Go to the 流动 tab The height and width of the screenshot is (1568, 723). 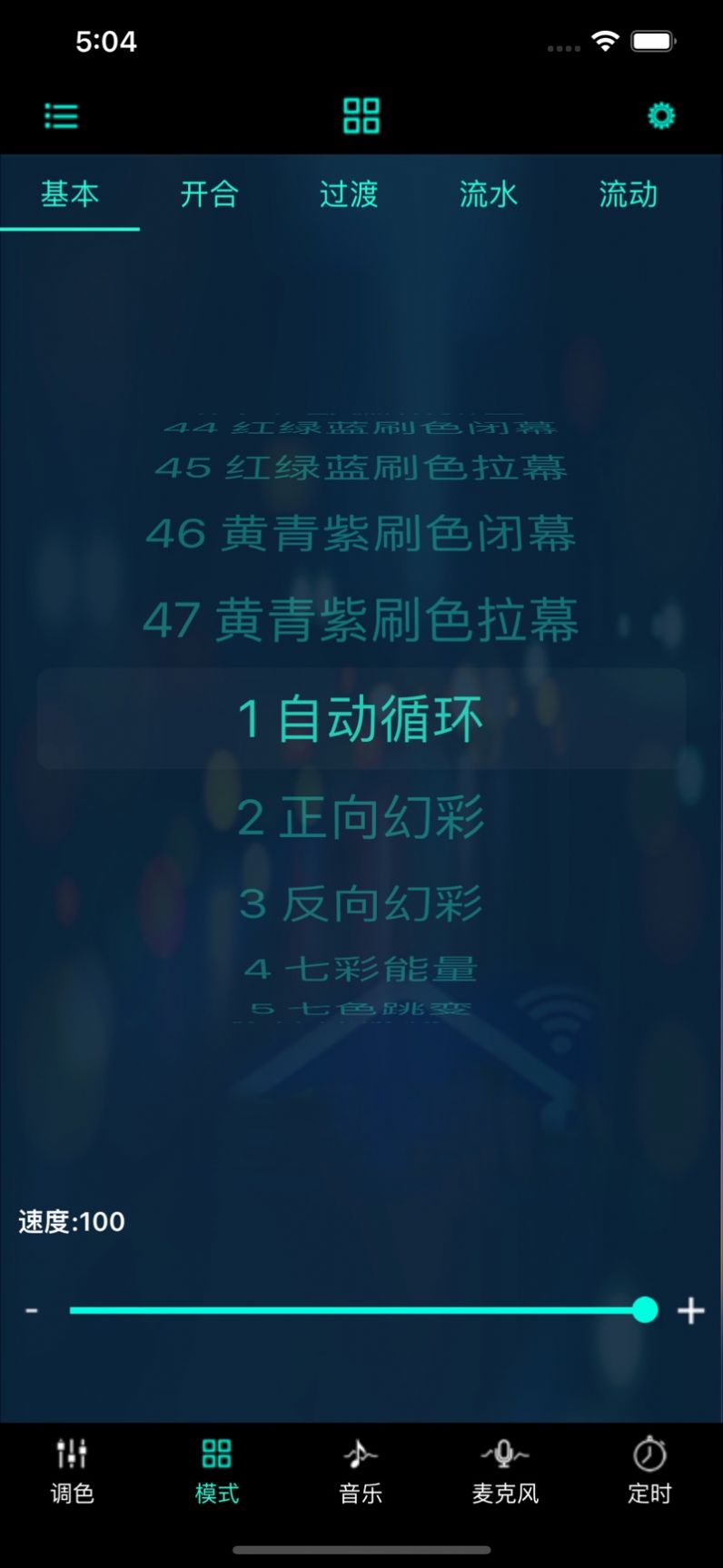tap(628, 194)
